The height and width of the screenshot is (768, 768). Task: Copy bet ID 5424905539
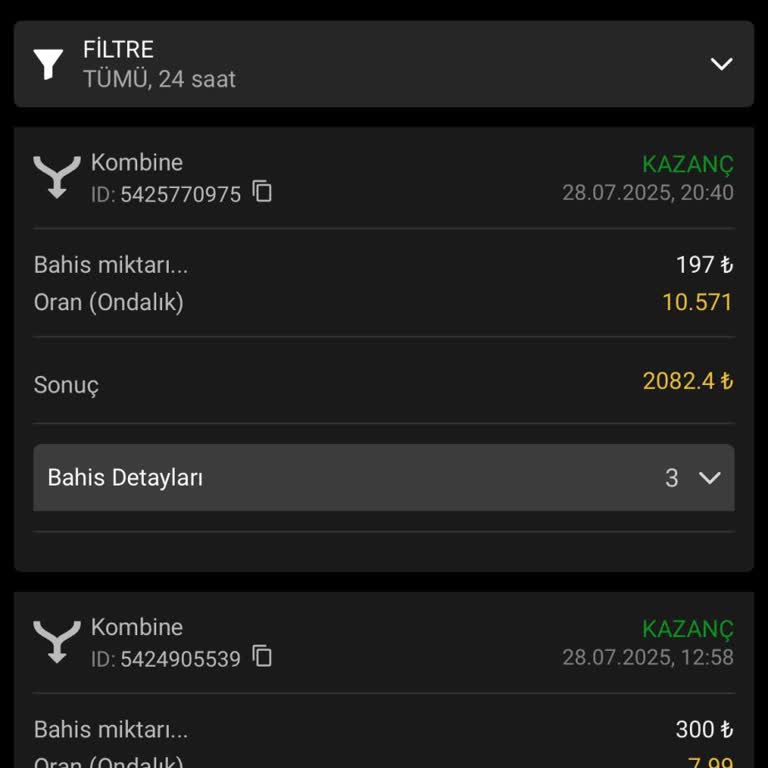pos(262,656)
